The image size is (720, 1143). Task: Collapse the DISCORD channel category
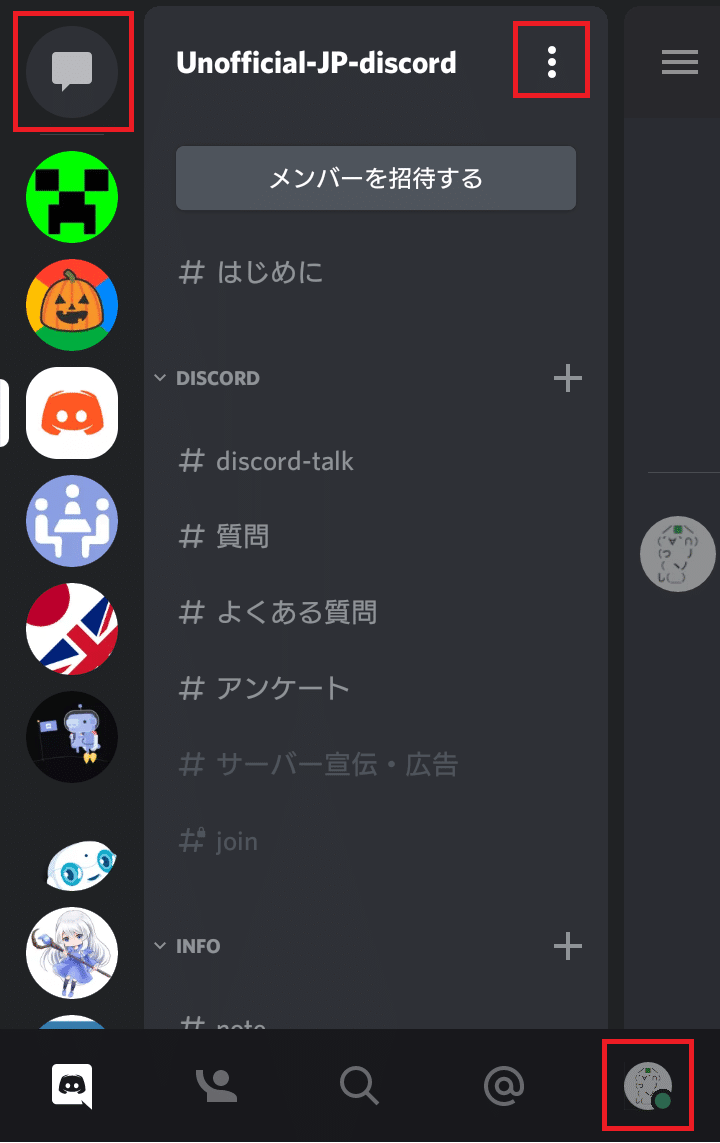(x=160, y=378)
